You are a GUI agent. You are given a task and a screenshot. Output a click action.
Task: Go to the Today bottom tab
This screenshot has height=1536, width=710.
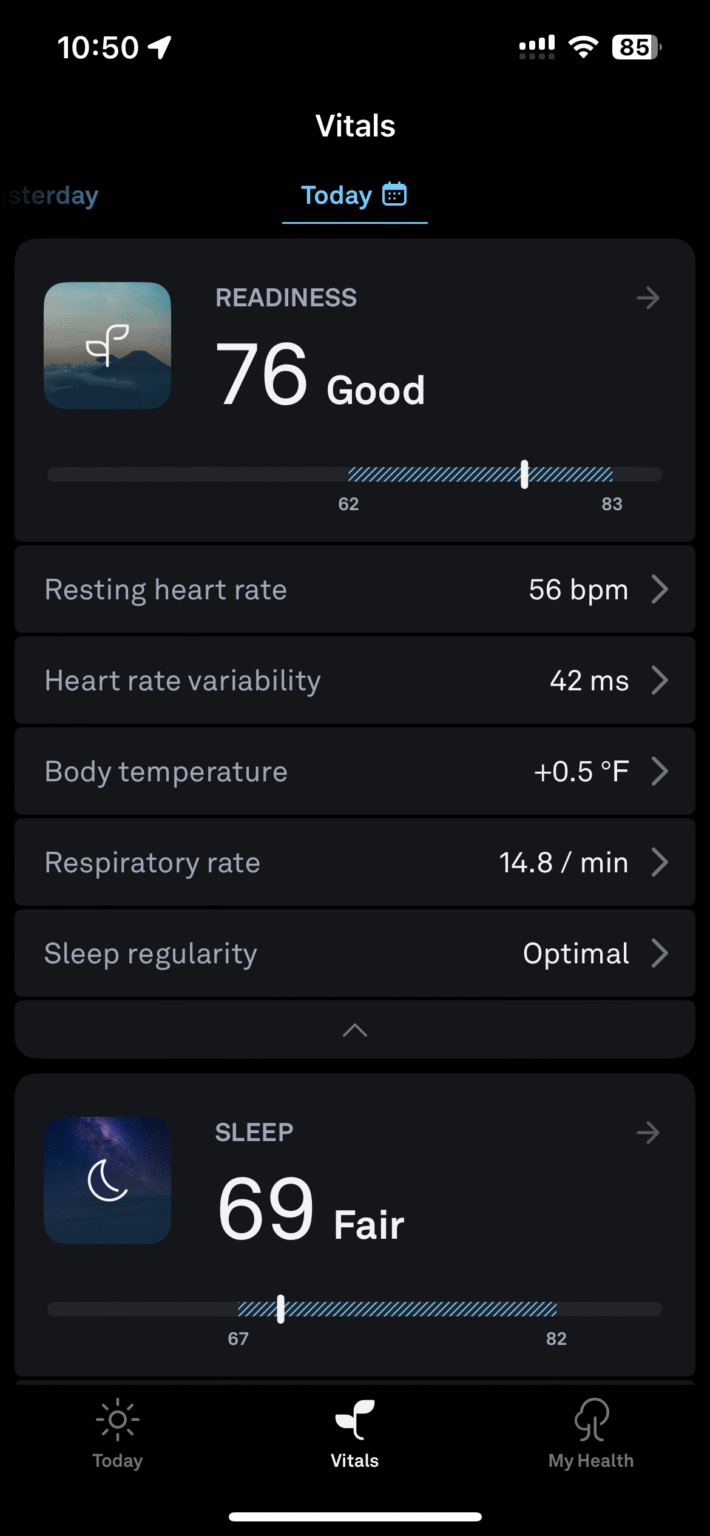coord(118,1433)
